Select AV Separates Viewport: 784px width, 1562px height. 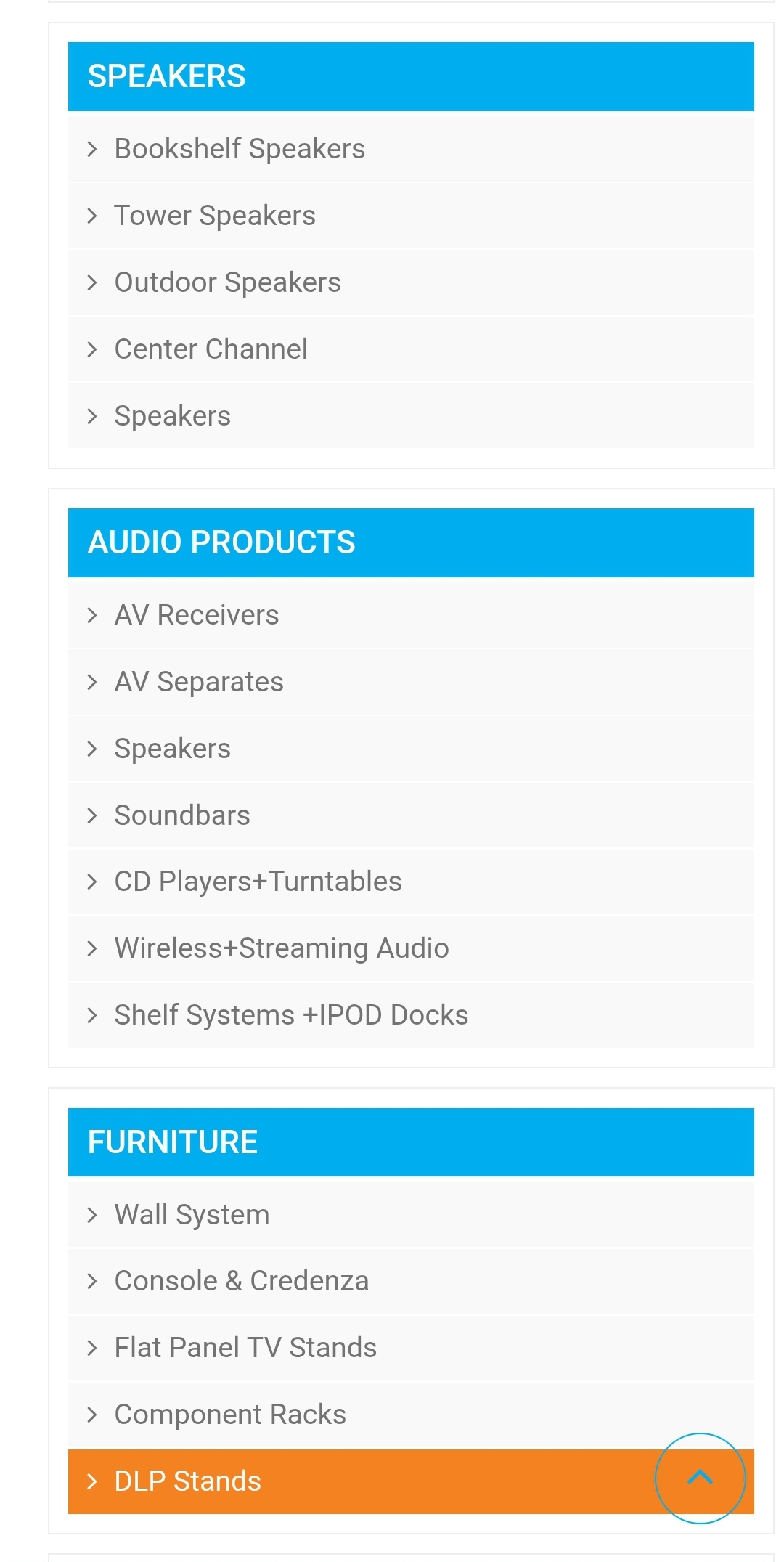[199, 682]
